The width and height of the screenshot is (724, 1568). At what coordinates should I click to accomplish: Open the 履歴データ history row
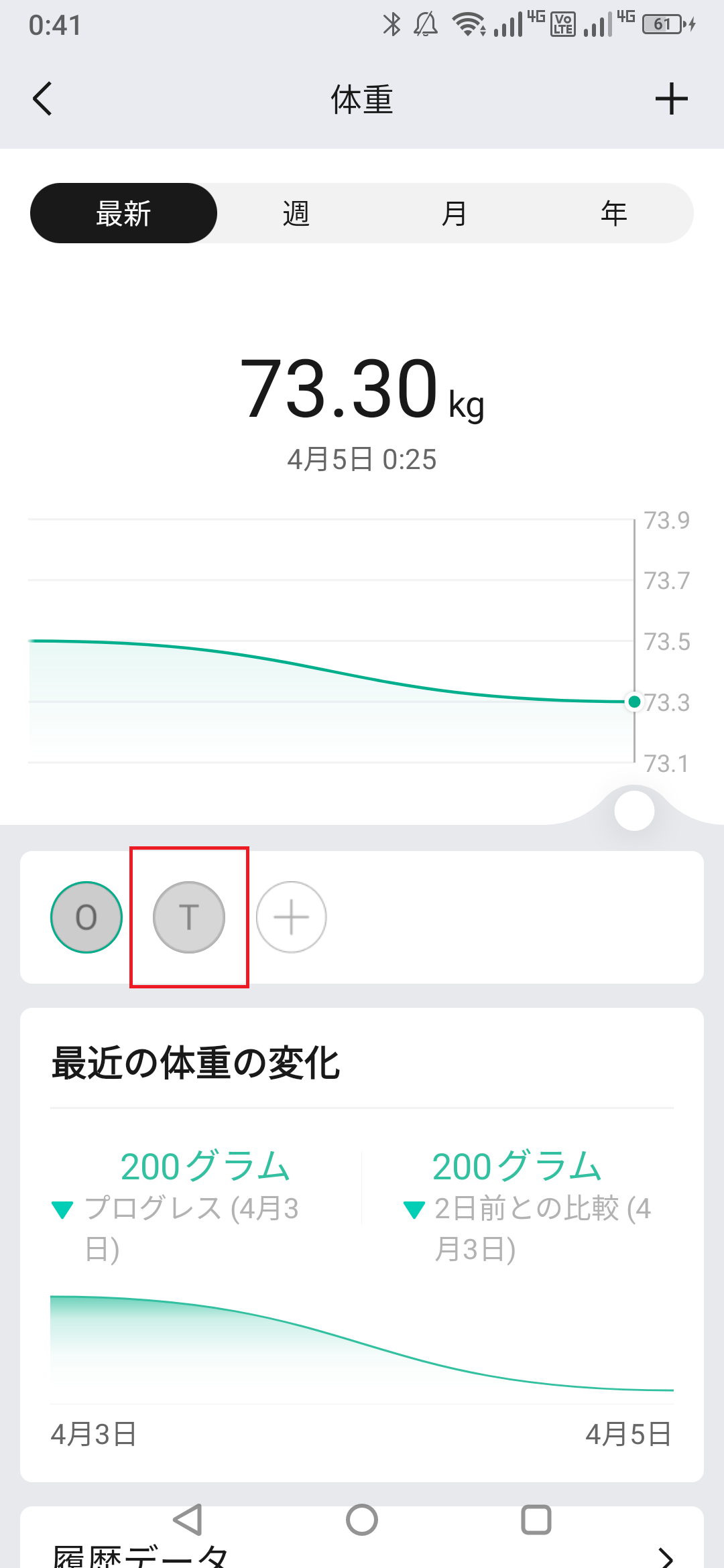(x=362, y=1555)
